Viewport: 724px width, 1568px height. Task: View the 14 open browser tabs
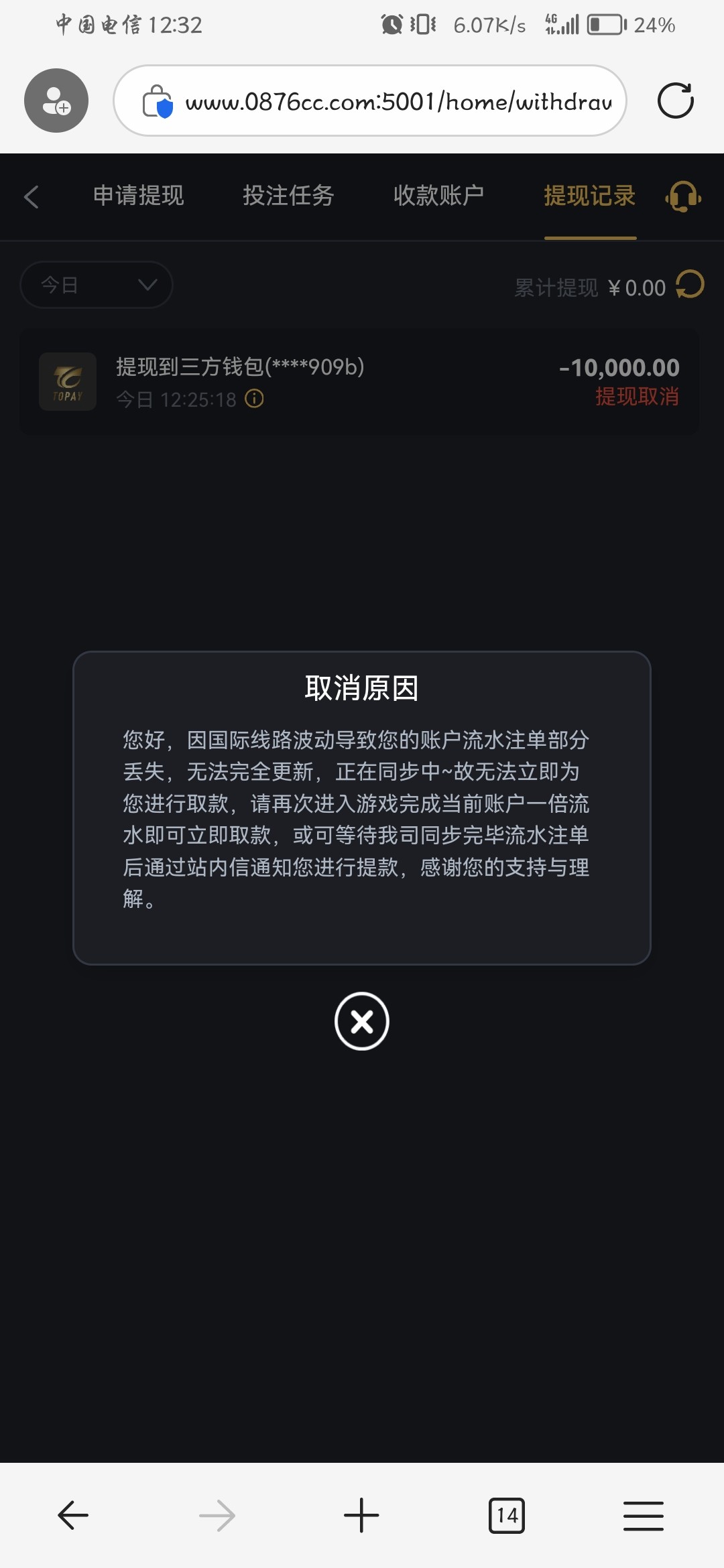point(507,1515)
